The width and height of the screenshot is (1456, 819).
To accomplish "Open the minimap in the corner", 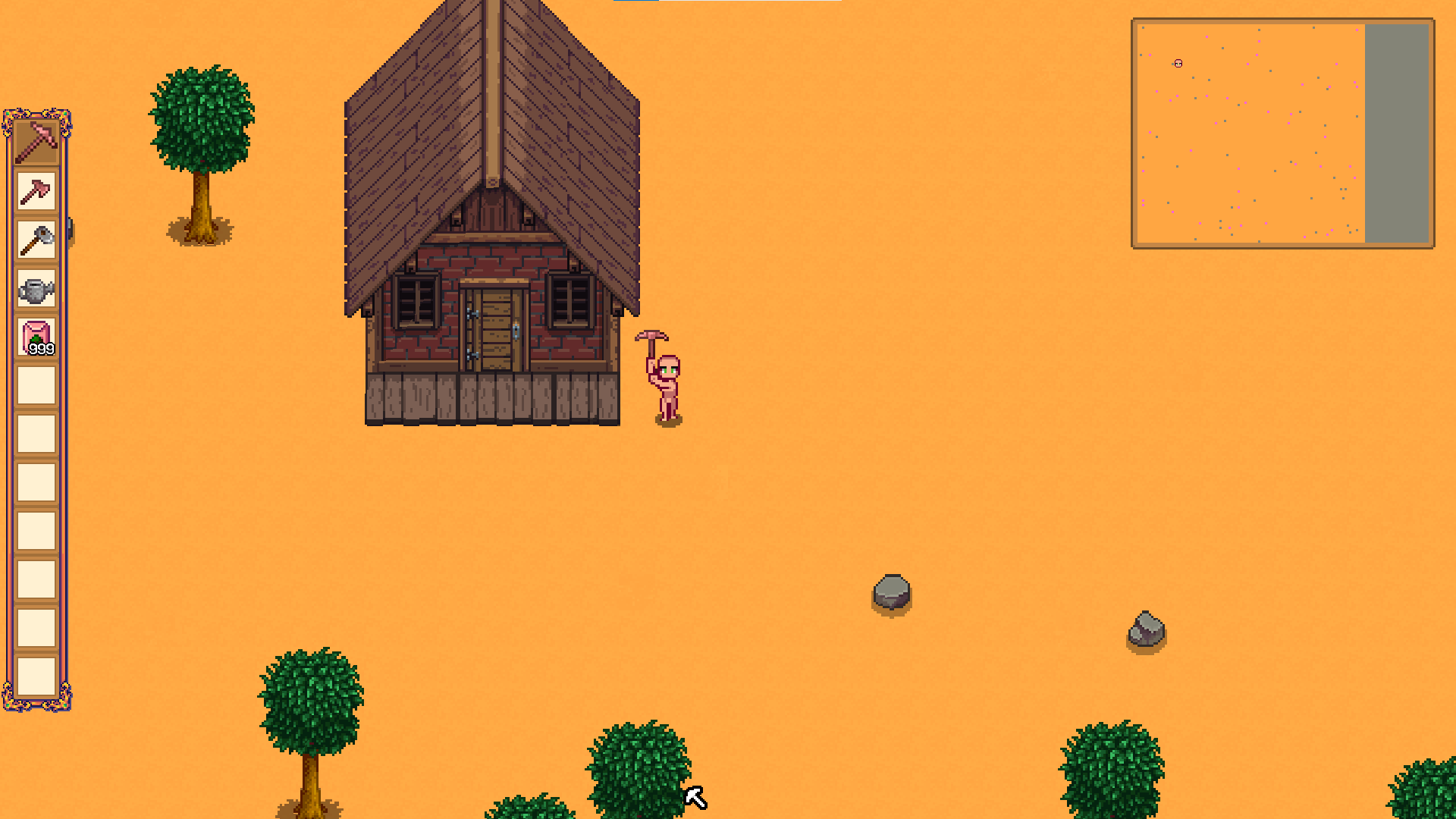I will [1282, 133].
